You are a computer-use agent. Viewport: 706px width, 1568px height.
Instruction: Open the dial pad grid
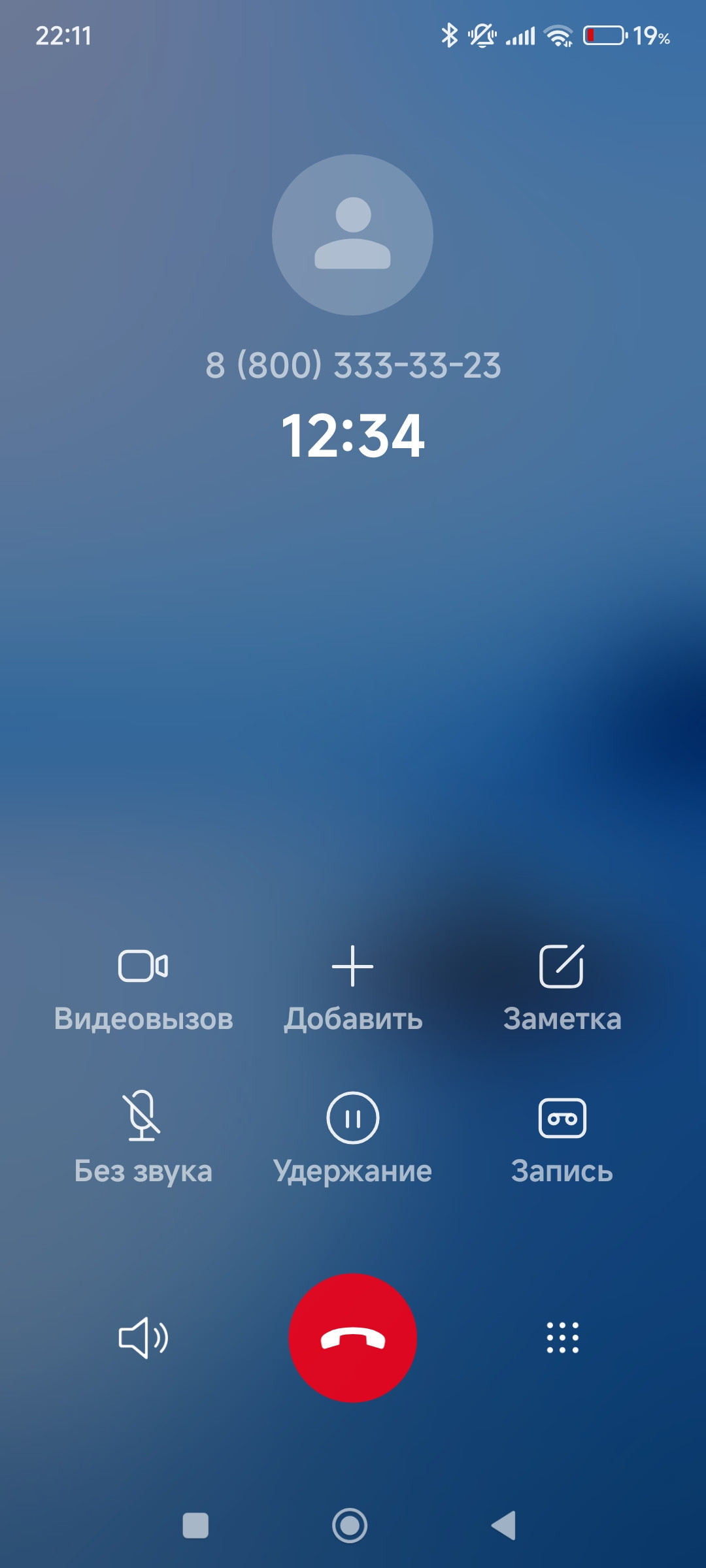562,1337
